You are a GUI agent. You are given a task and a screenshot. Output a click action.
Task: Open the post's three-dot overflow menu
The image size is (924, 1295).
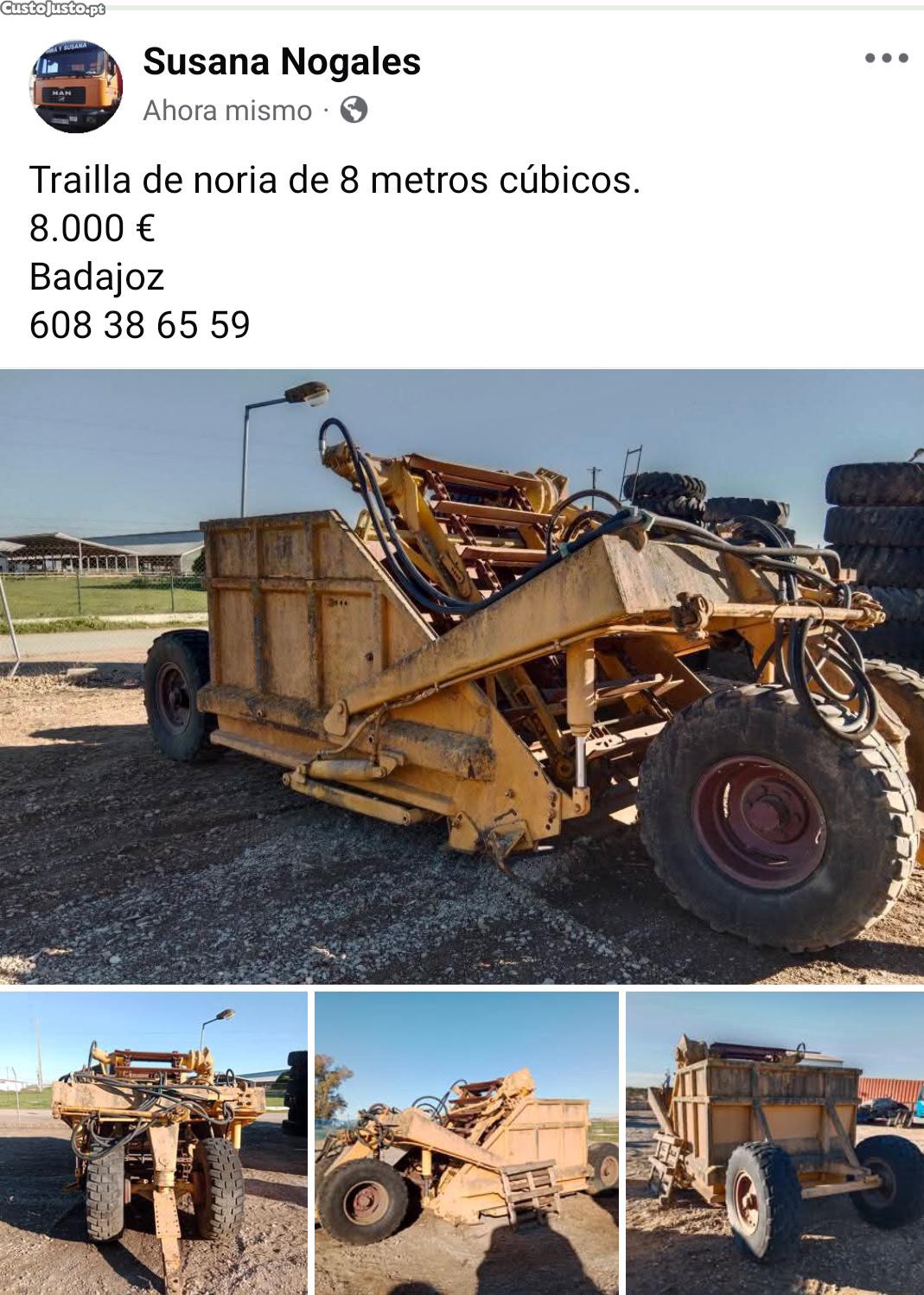(x=886, y=59)
